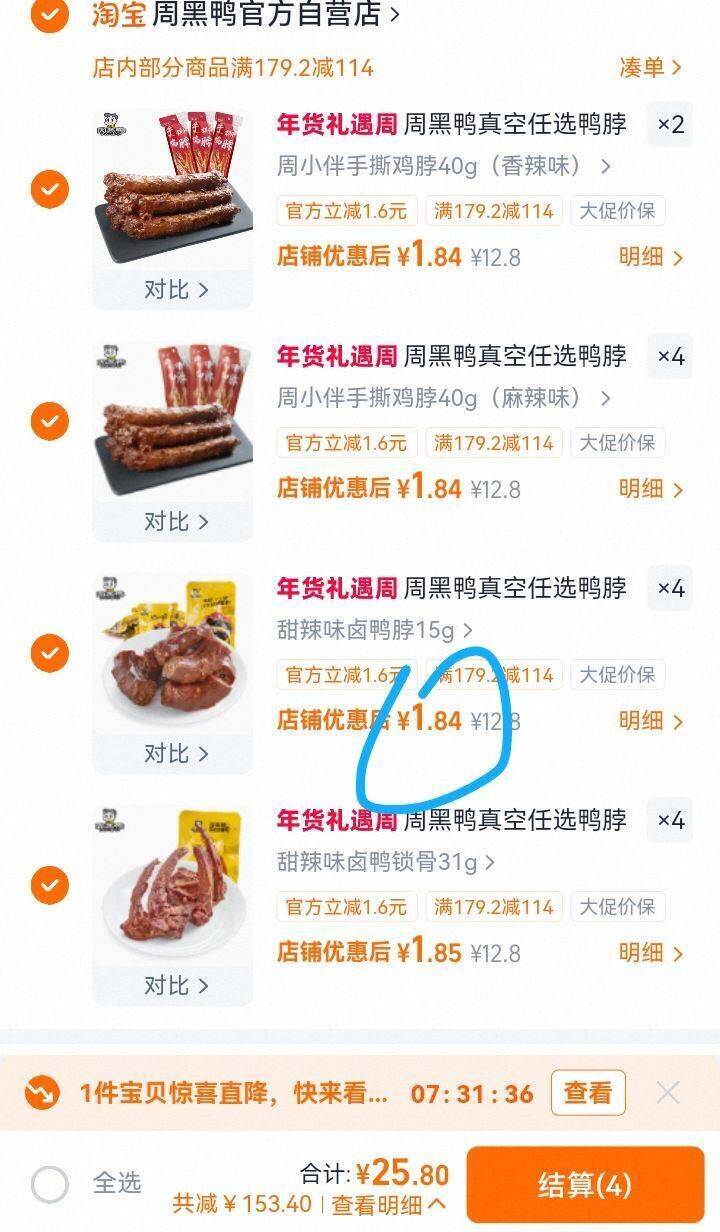This screenshot has width=720, height=1232.
Task: Tap 查看 on the price drop banner
Action: [x=588, y=1093]
